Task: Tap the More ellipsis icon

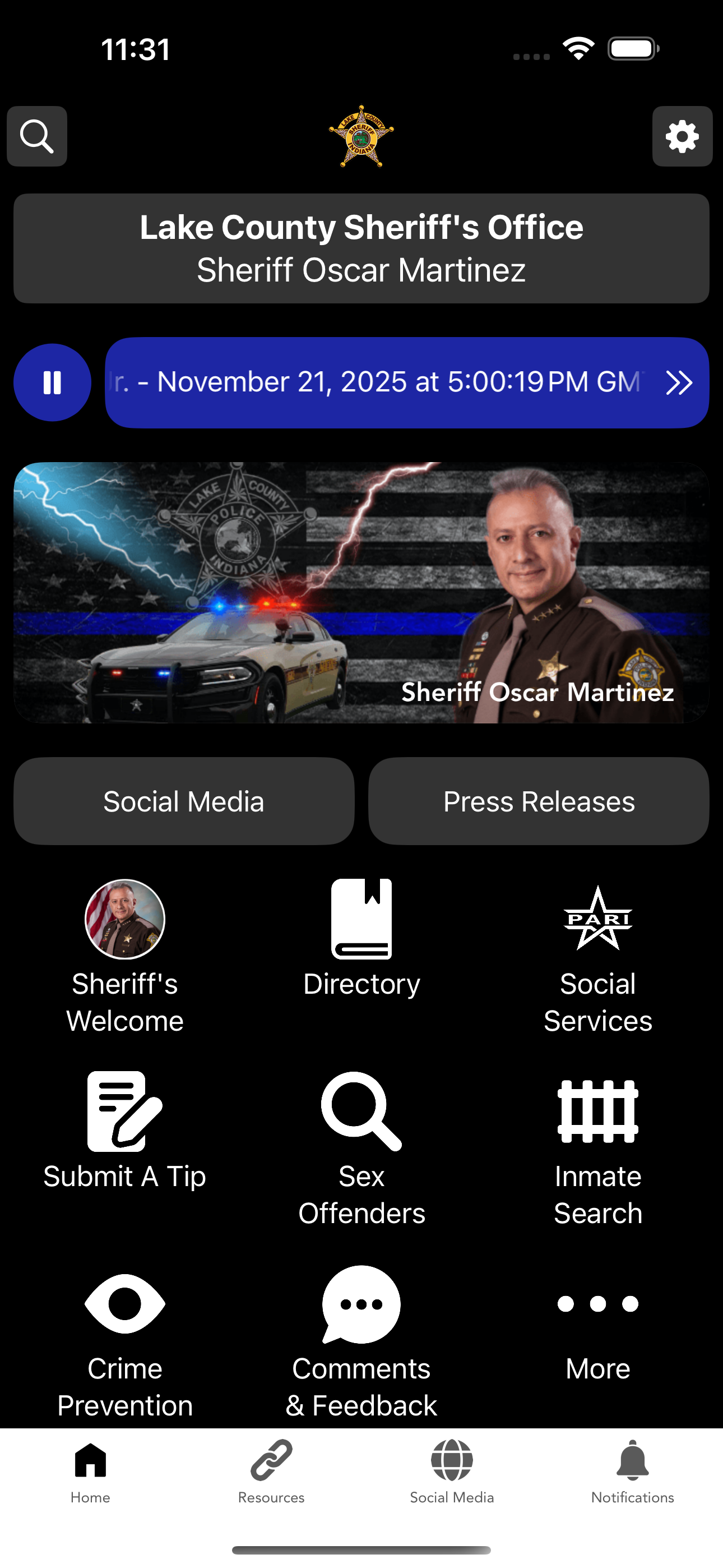Action: coord(597,1303)
